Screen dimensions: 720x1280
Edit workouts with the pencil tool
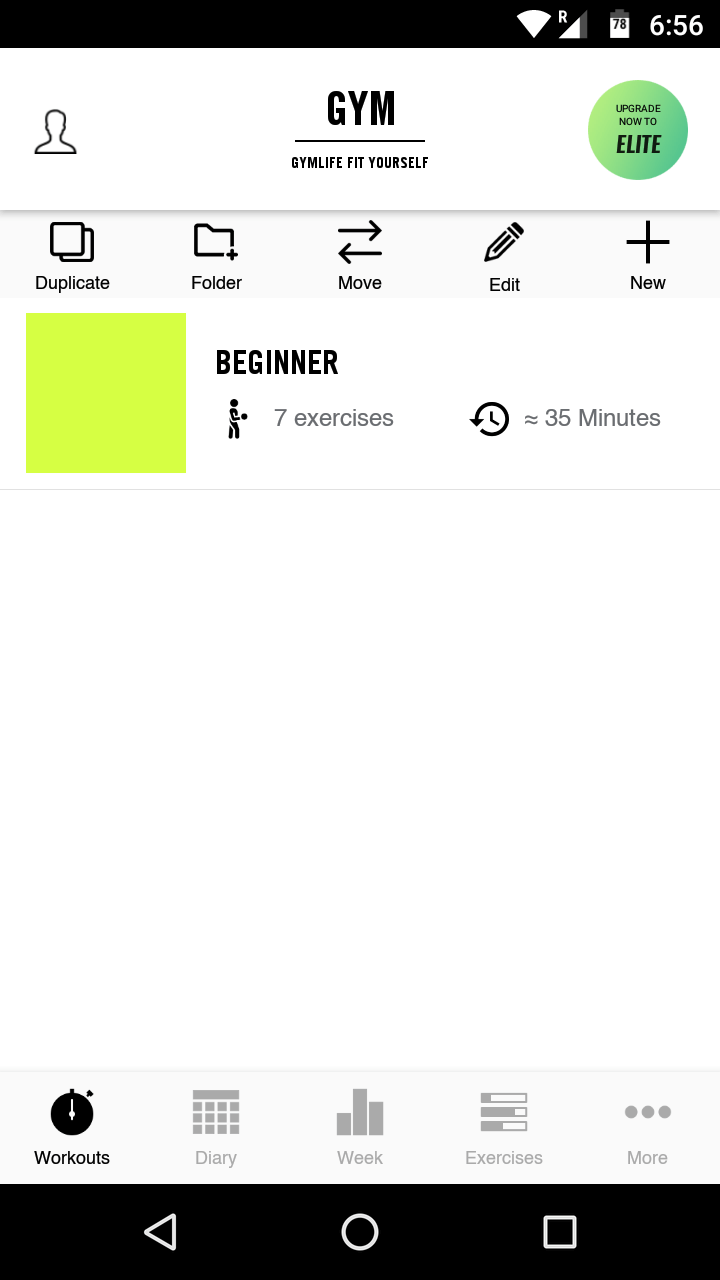click(x=504, y=257)
